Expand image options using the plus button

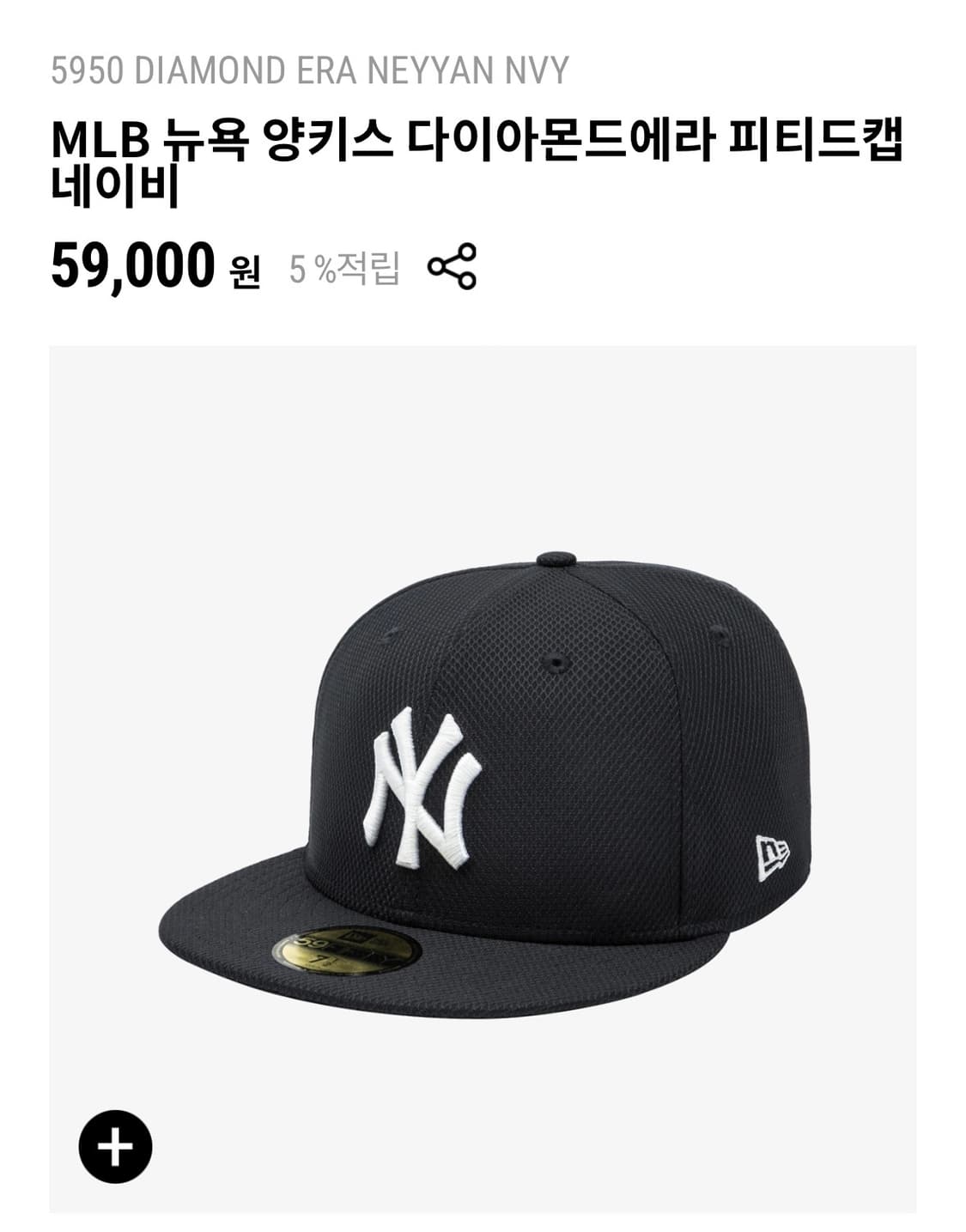pos(114,1145)
